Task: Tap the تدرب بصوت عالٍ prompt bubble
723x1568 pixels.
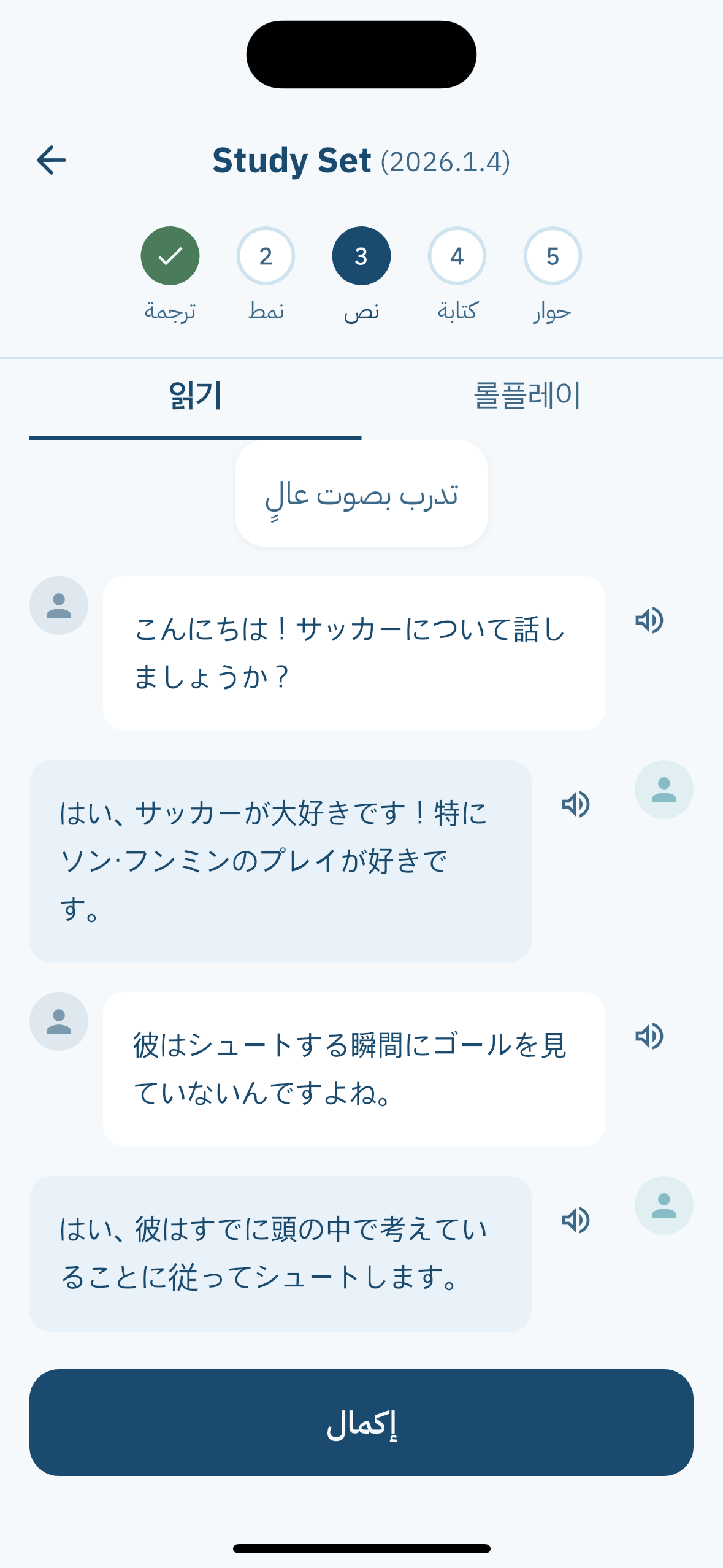Action: click(361, 494)
